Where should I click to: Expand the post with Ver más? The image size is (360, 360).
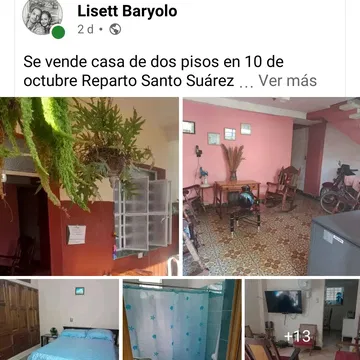[287, 81]
